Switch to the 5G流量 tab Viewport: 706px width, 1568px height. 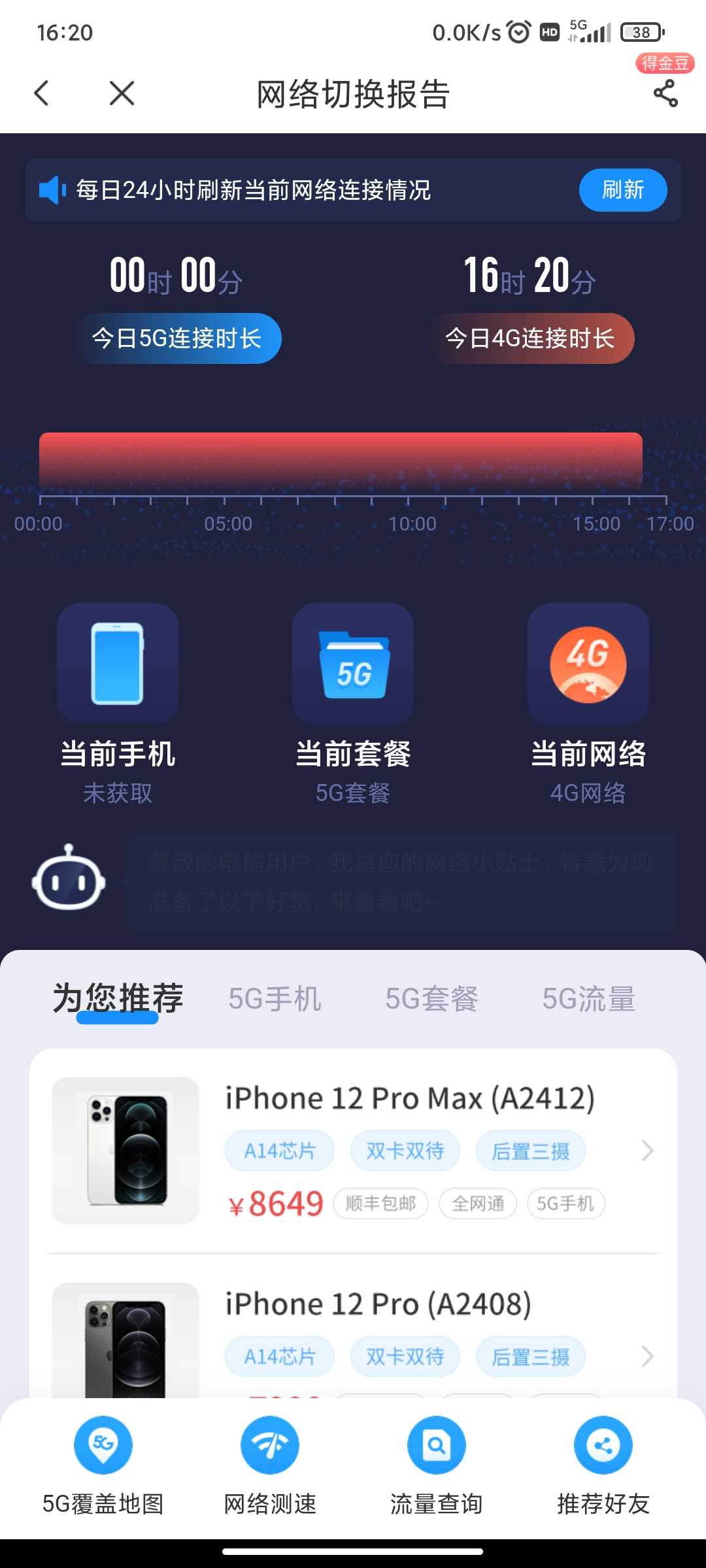coord(588,999)
